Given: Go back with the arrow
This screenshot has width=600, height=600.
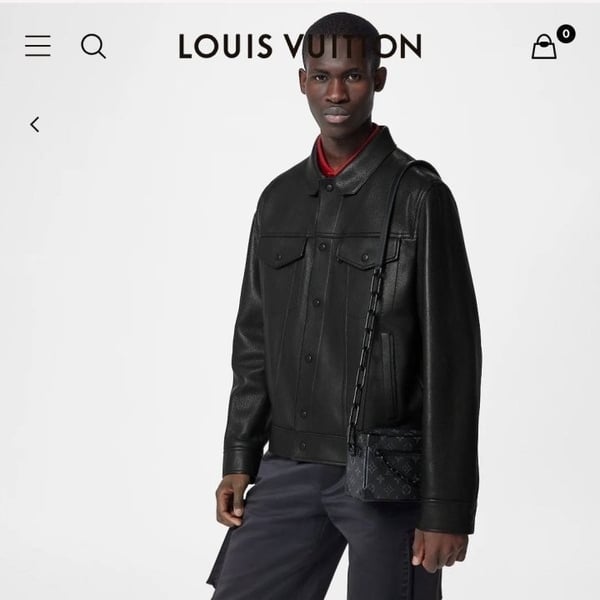Looking at the screenshot, I should tap(35, 125).
